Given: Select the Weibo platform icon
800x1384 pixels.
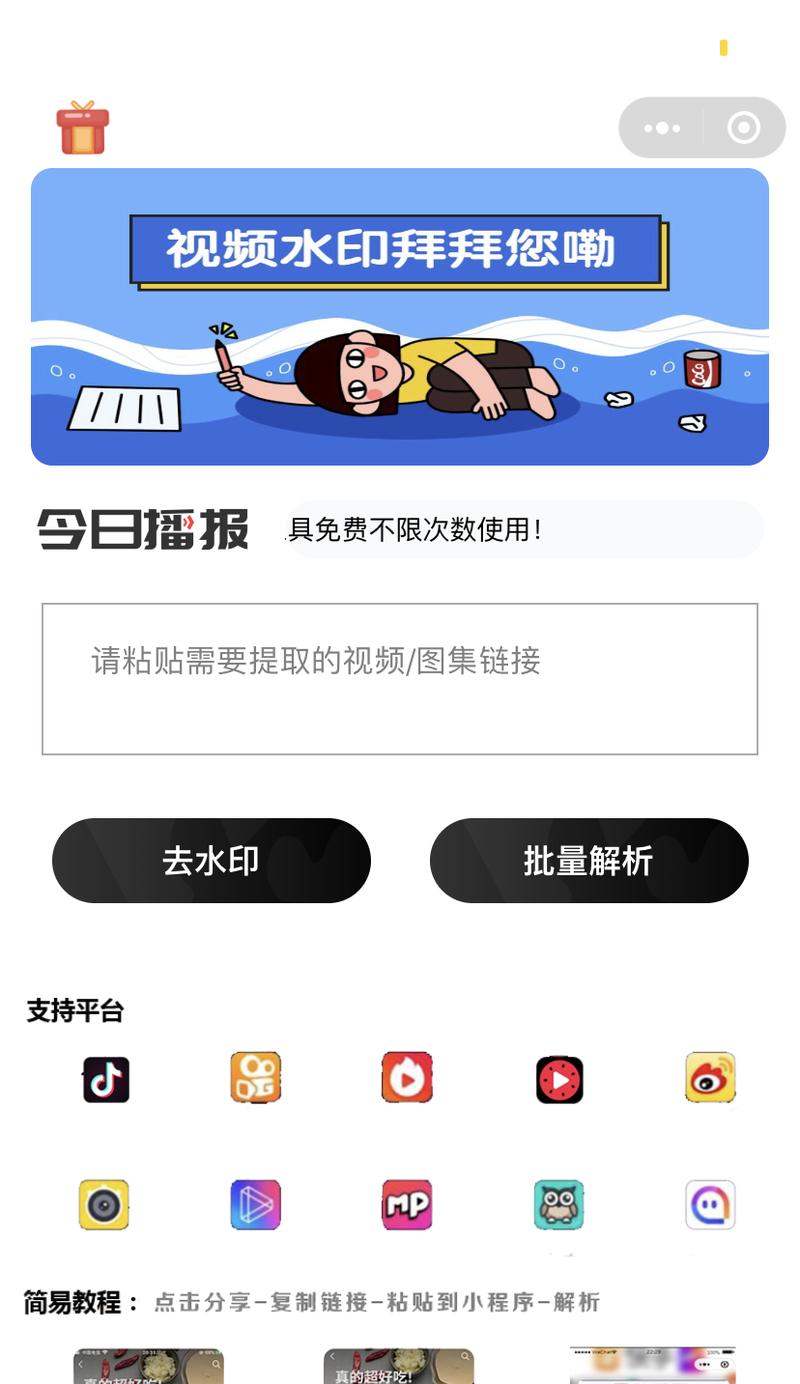Looking at the screenshot, I should tap(710, 1077).
